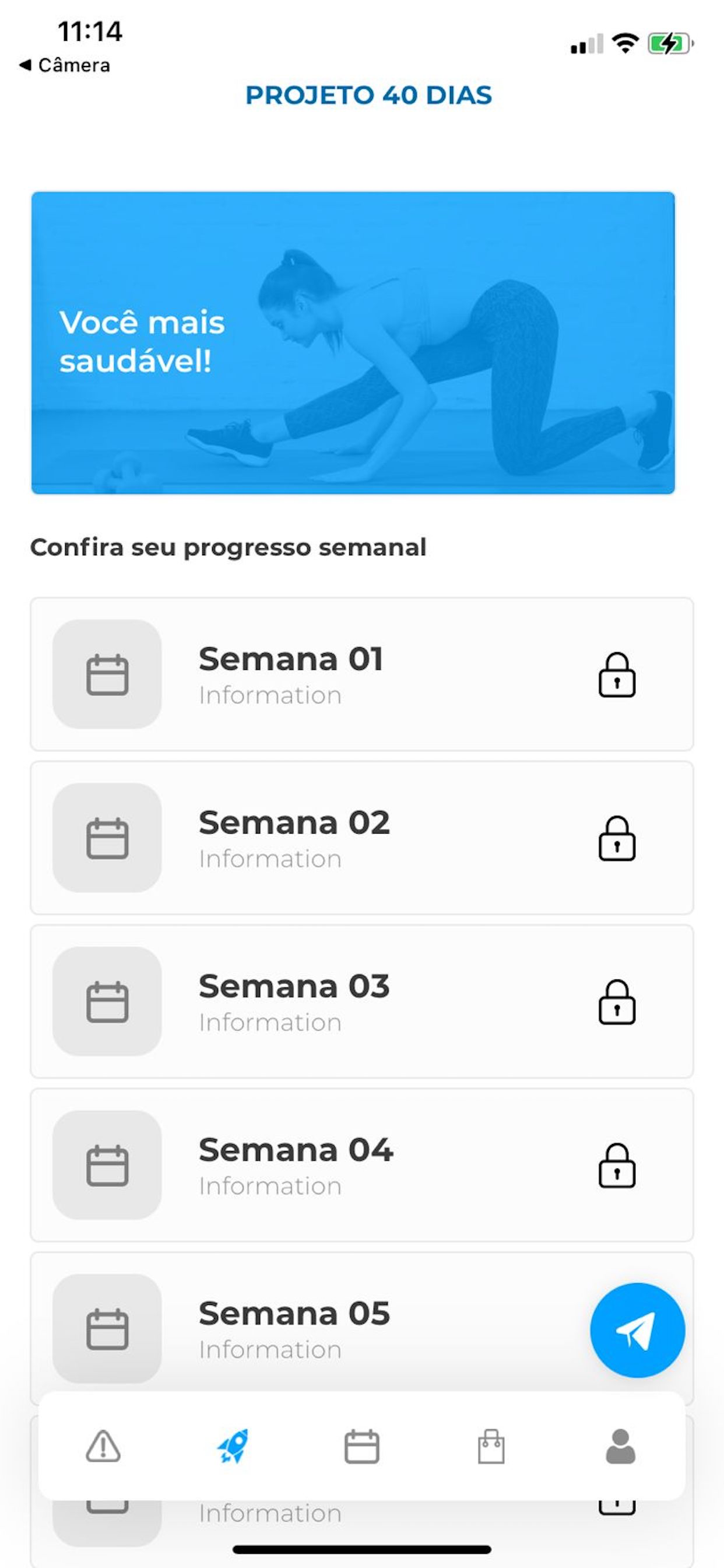Image resolution: width=724 pixels, height=1568 pixels.
Task: Select the rocket tab
Action: [233, 1446]
